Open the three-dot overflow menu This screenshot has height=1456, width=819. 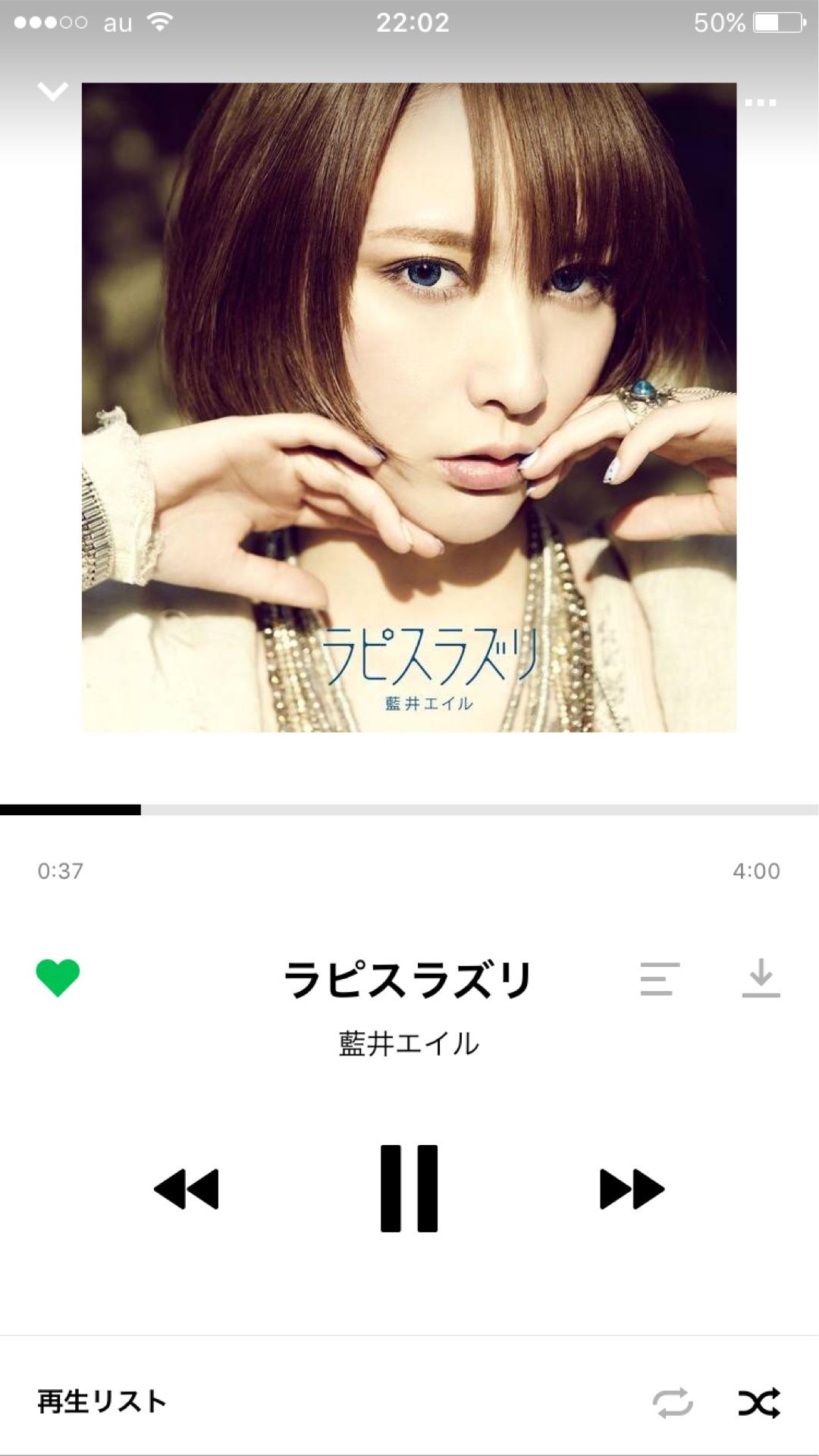click(760, 103)
